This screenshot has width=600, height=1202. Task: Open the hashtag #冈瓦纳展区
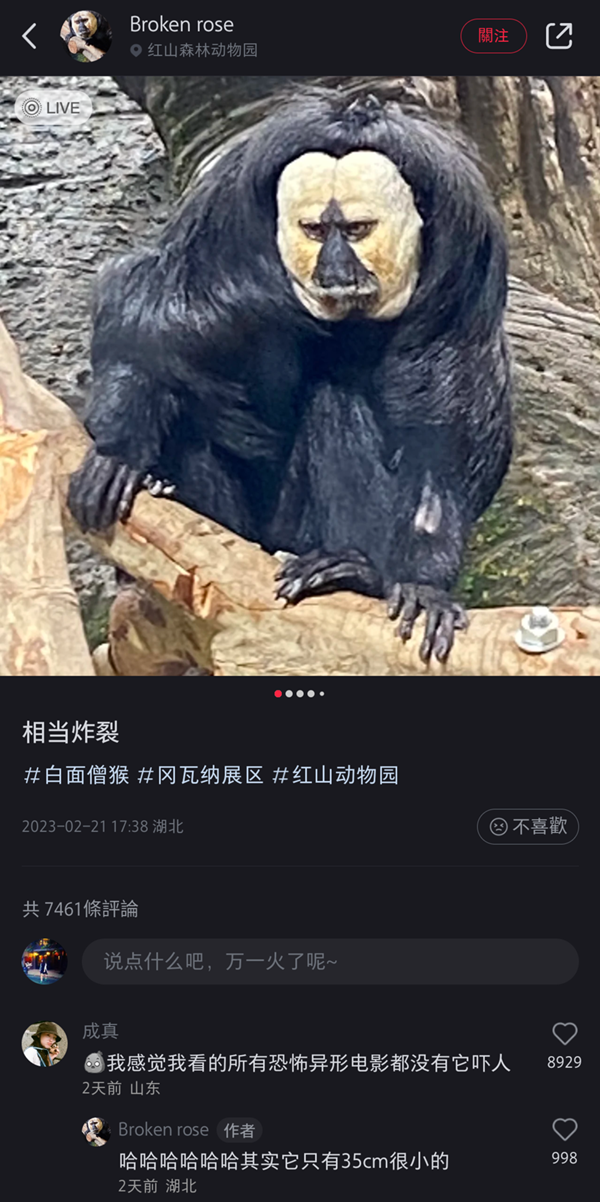(x=200, y=775)
